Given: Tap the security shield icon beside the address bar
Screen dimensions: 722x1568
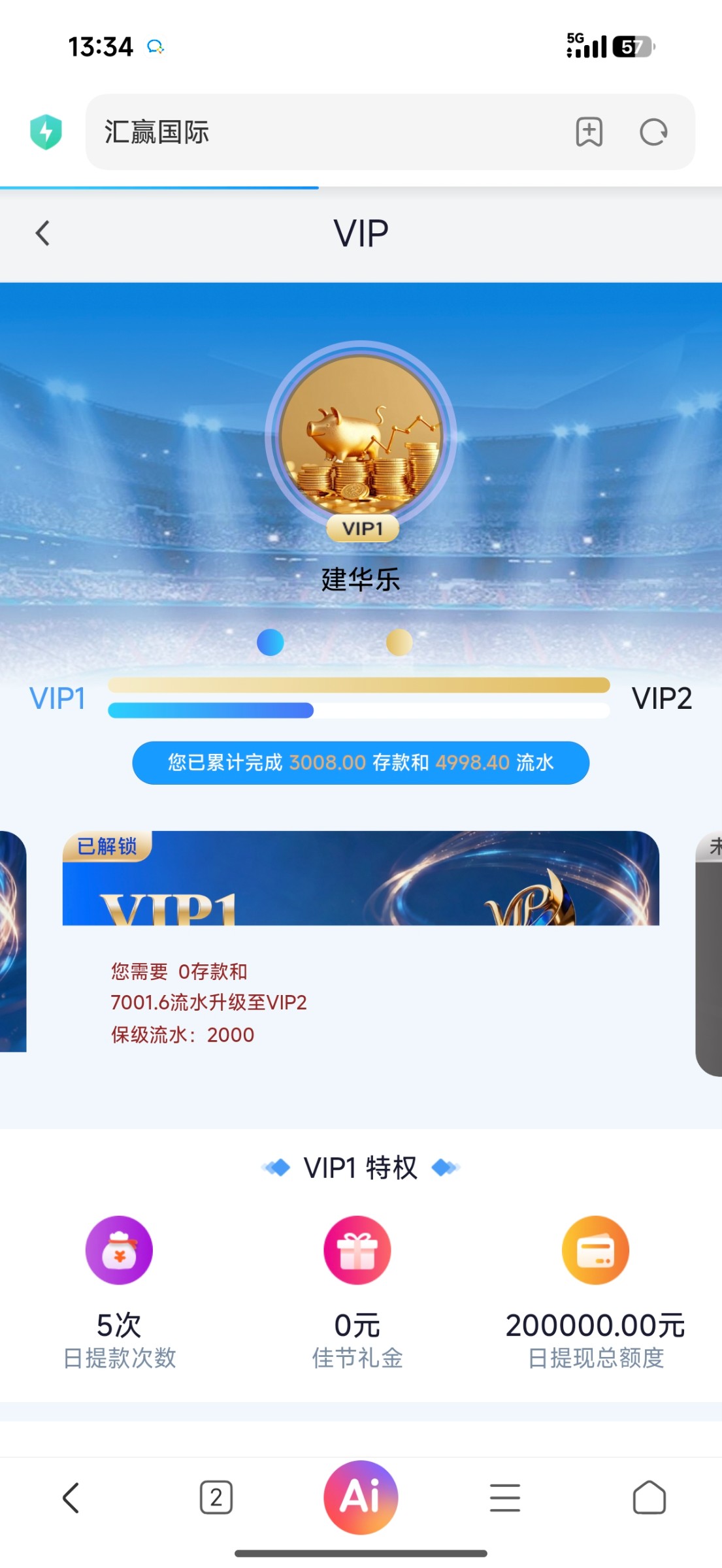Looking at the screenshot, I should click(x=44, y=131).
